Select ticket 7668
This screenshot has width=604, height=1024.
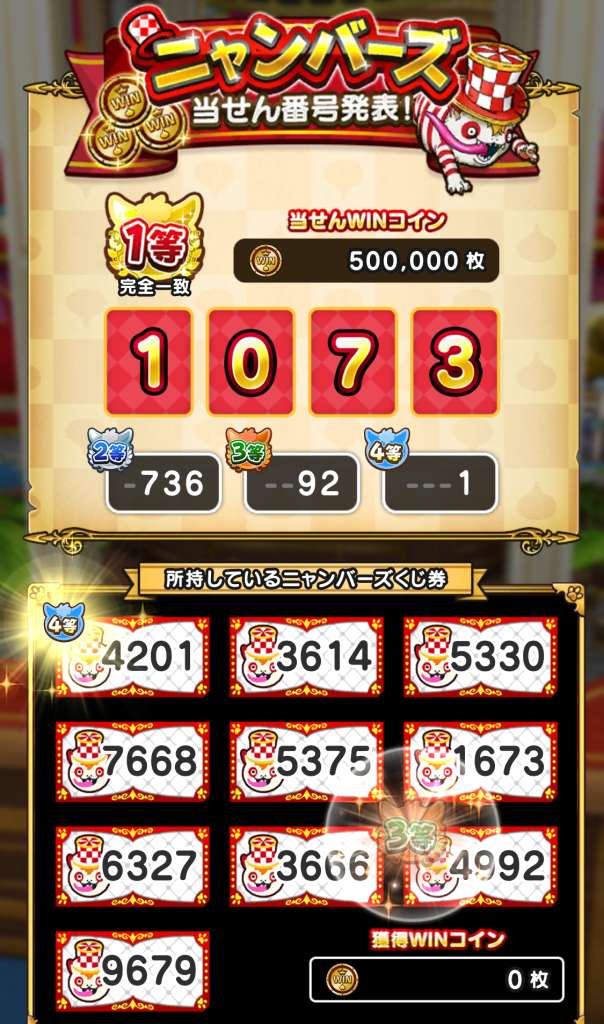point(133,762)
